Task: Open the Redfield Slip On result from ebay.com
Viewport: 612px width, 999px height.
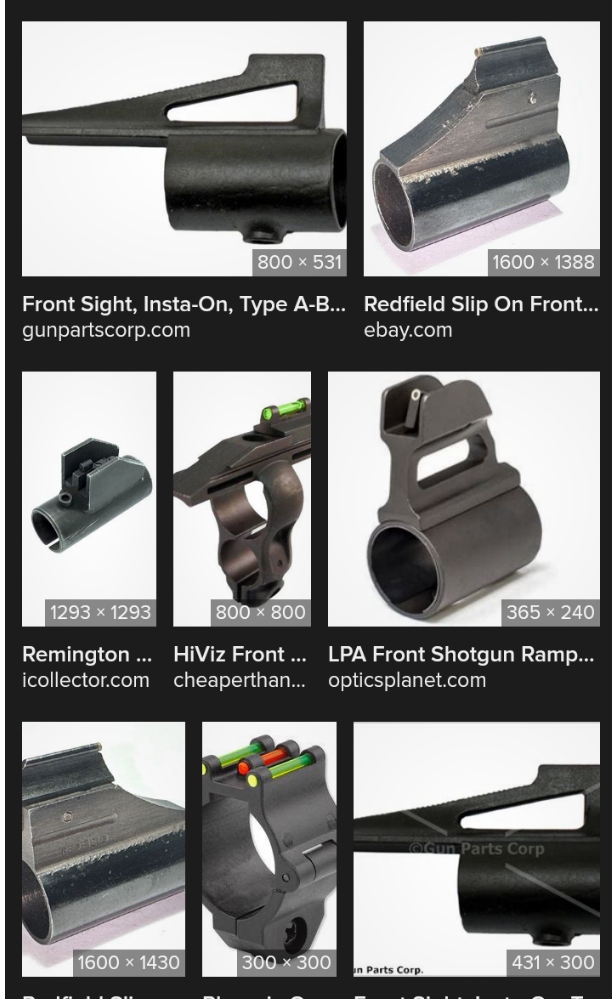Action: tap(481, 148)
